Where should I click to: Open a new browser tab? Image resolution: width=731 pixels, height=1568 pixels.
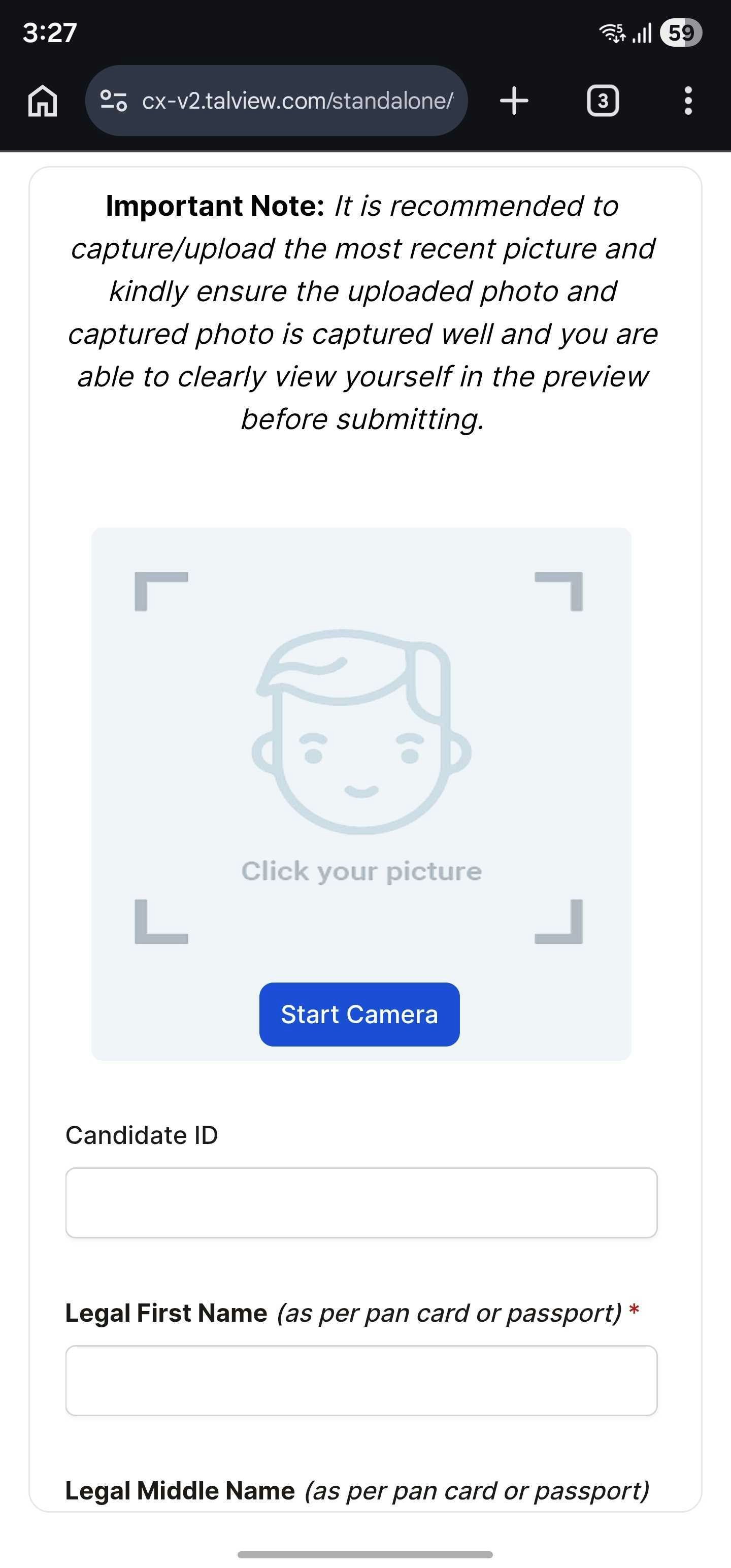[x=514, y=101]
